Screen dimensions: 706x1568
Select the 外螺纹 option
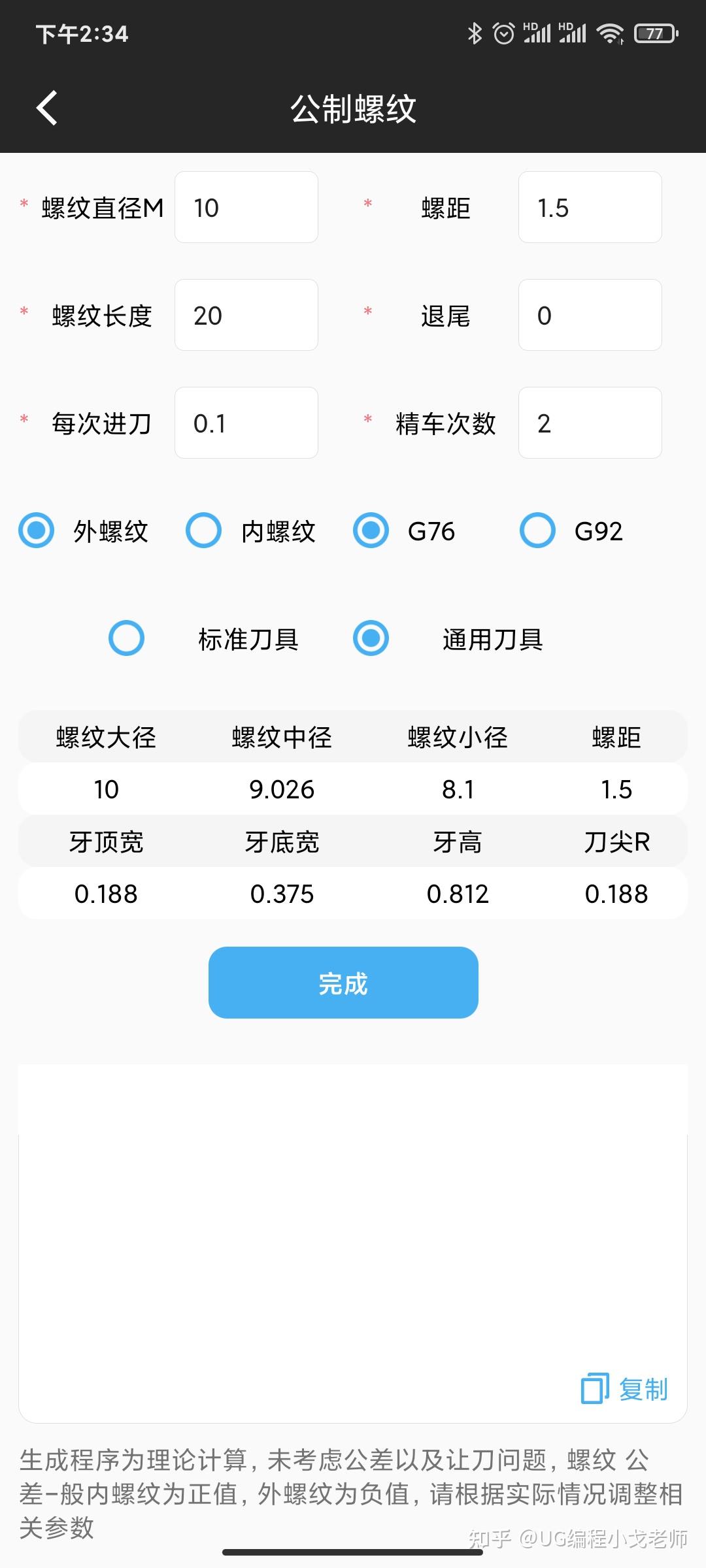pos(37,531)
